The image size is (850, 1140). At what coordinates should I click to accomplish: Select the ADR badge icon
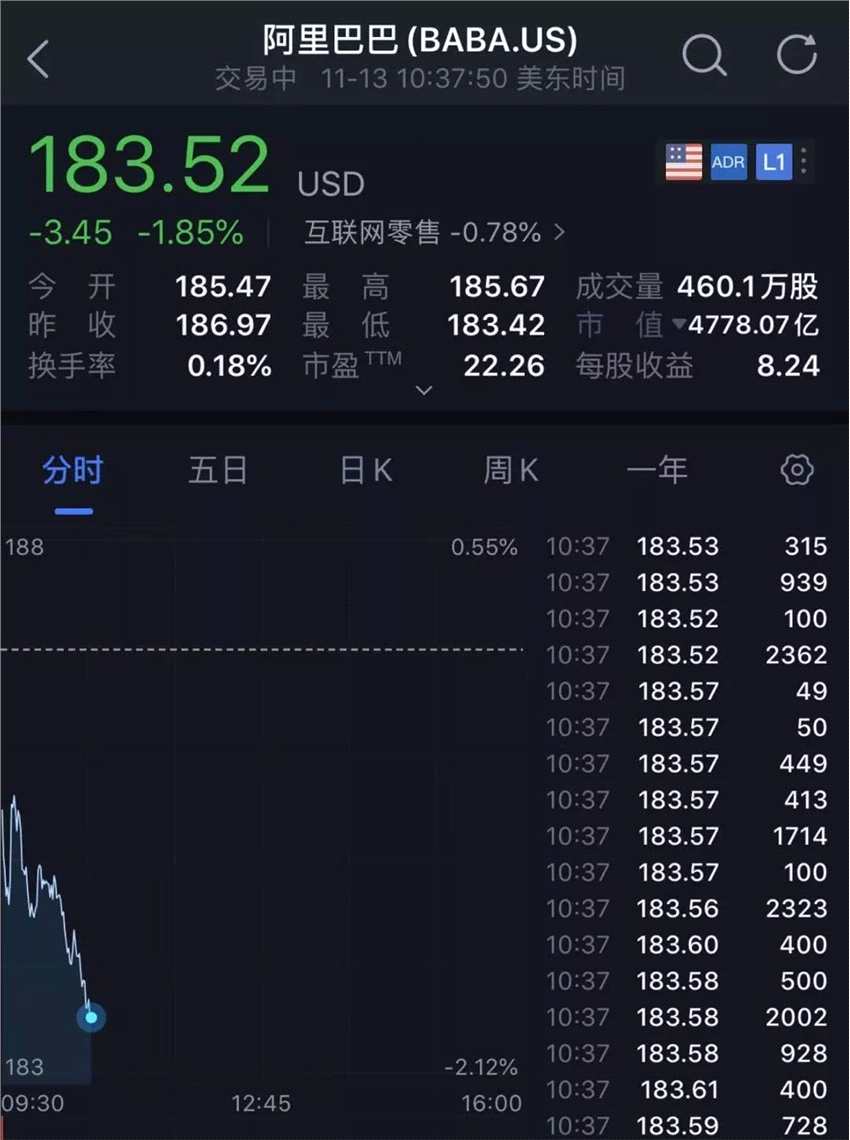(729, 161)
